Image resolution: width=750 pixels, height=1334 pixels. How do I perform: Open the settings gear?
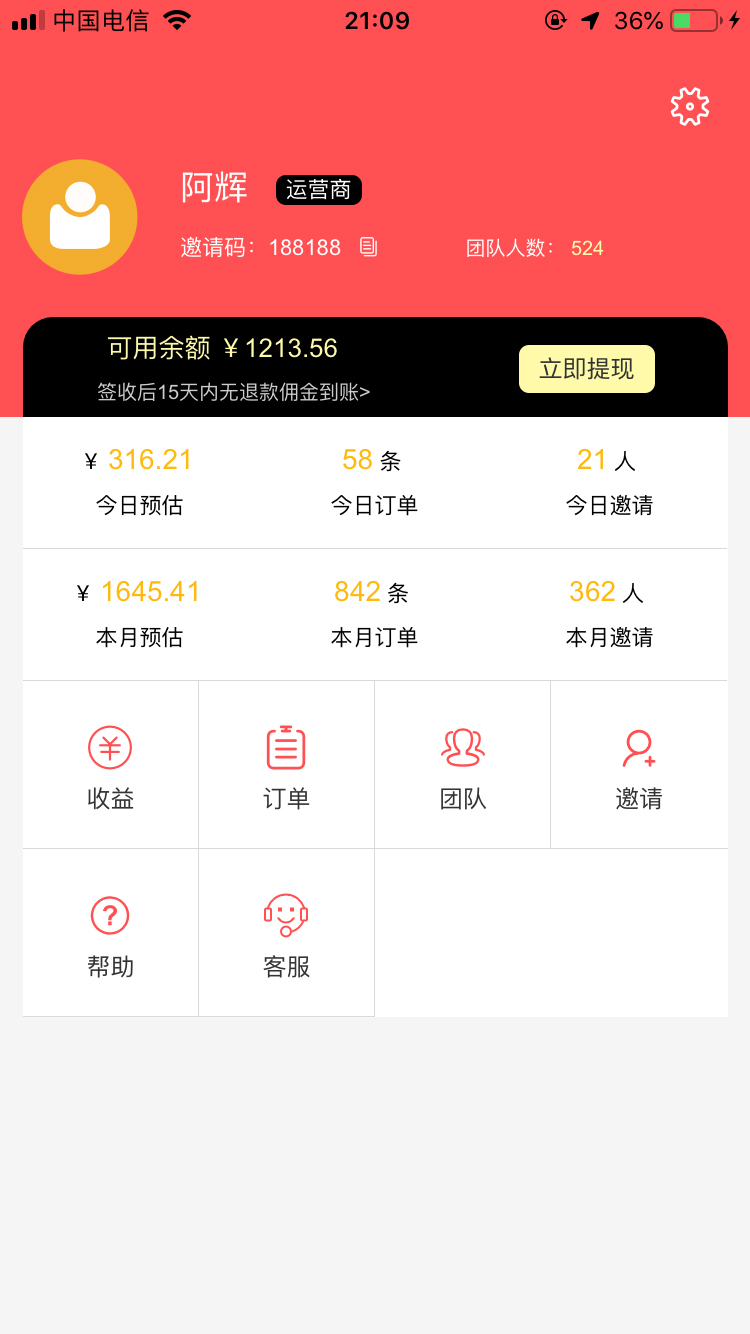690,106
